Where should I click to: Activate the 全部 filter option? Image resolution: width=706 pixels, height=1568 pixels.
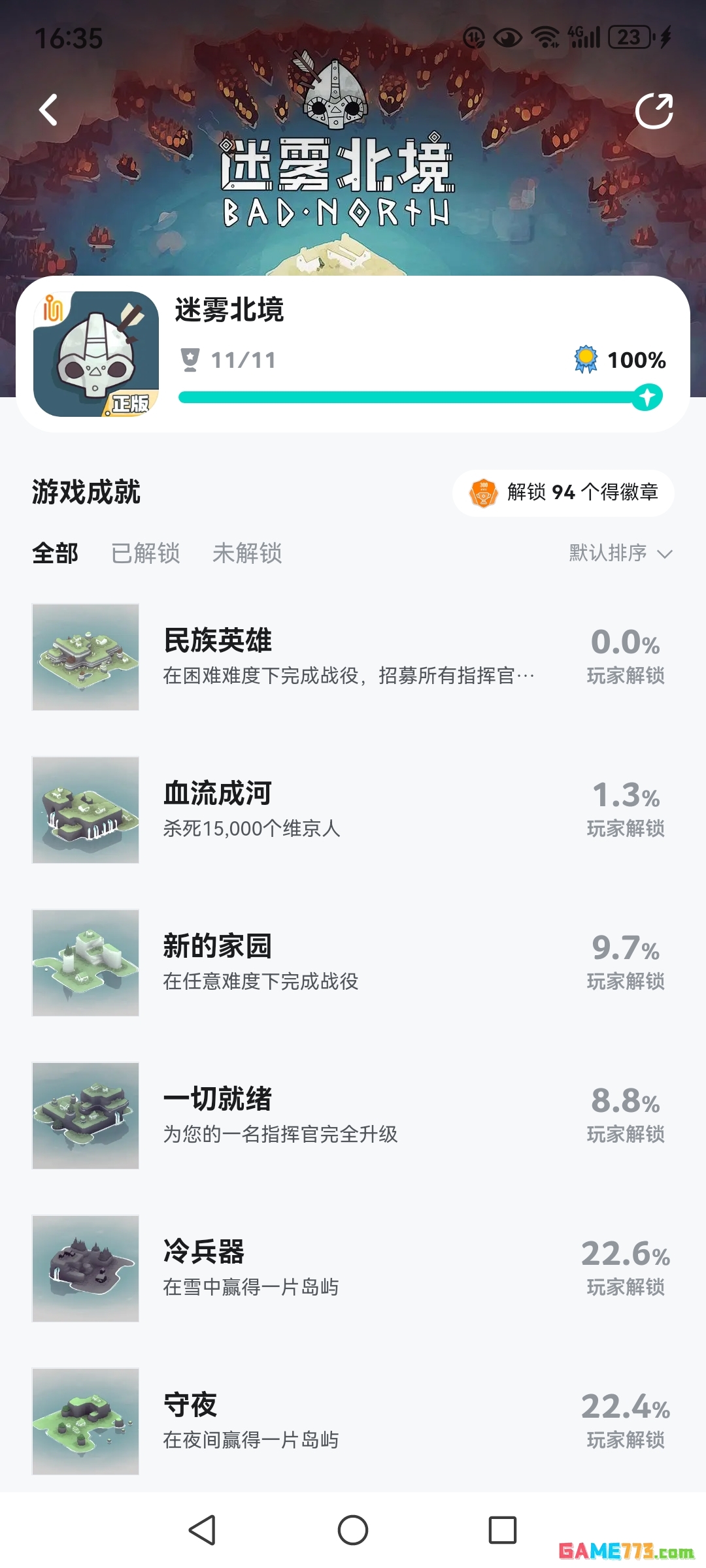pos(56,553)
